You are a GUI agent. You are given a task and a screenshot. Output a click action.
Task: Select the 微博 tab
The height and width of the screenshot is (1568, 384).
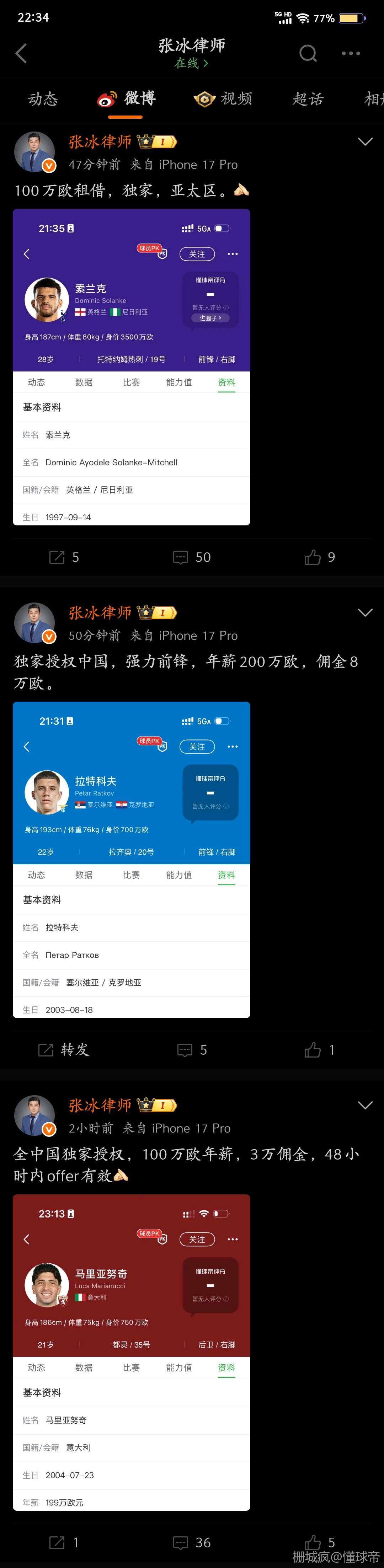[128, 98]
